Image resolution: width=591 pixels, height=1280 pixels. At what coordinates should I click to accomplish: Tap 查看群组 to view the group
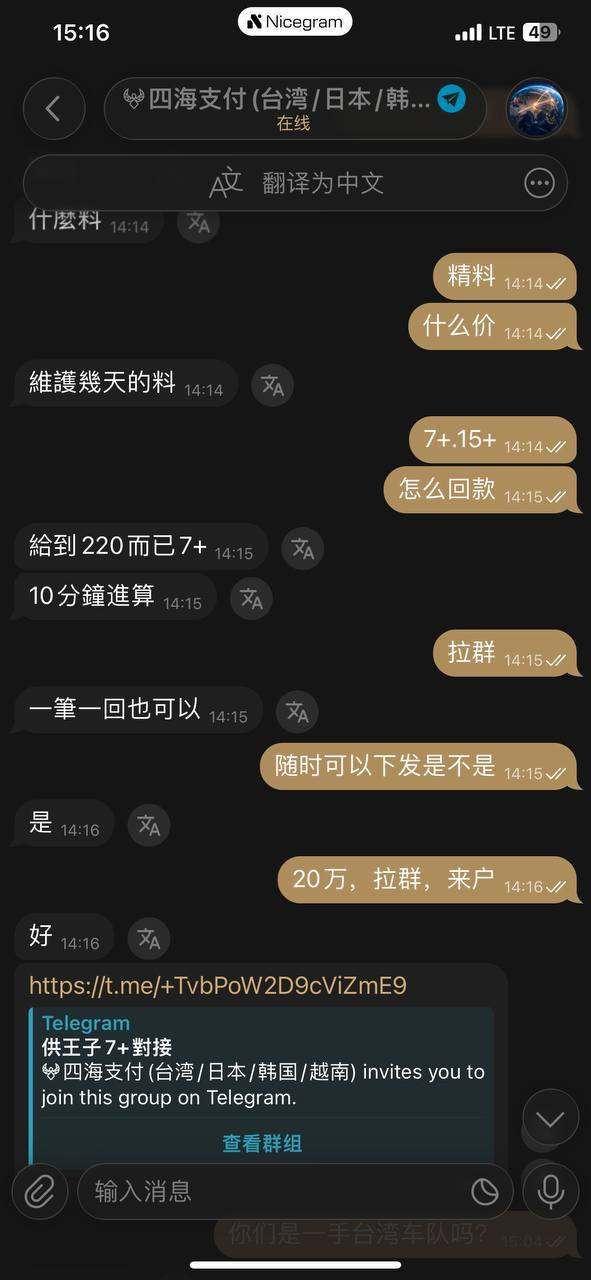tap(262, 1143)
